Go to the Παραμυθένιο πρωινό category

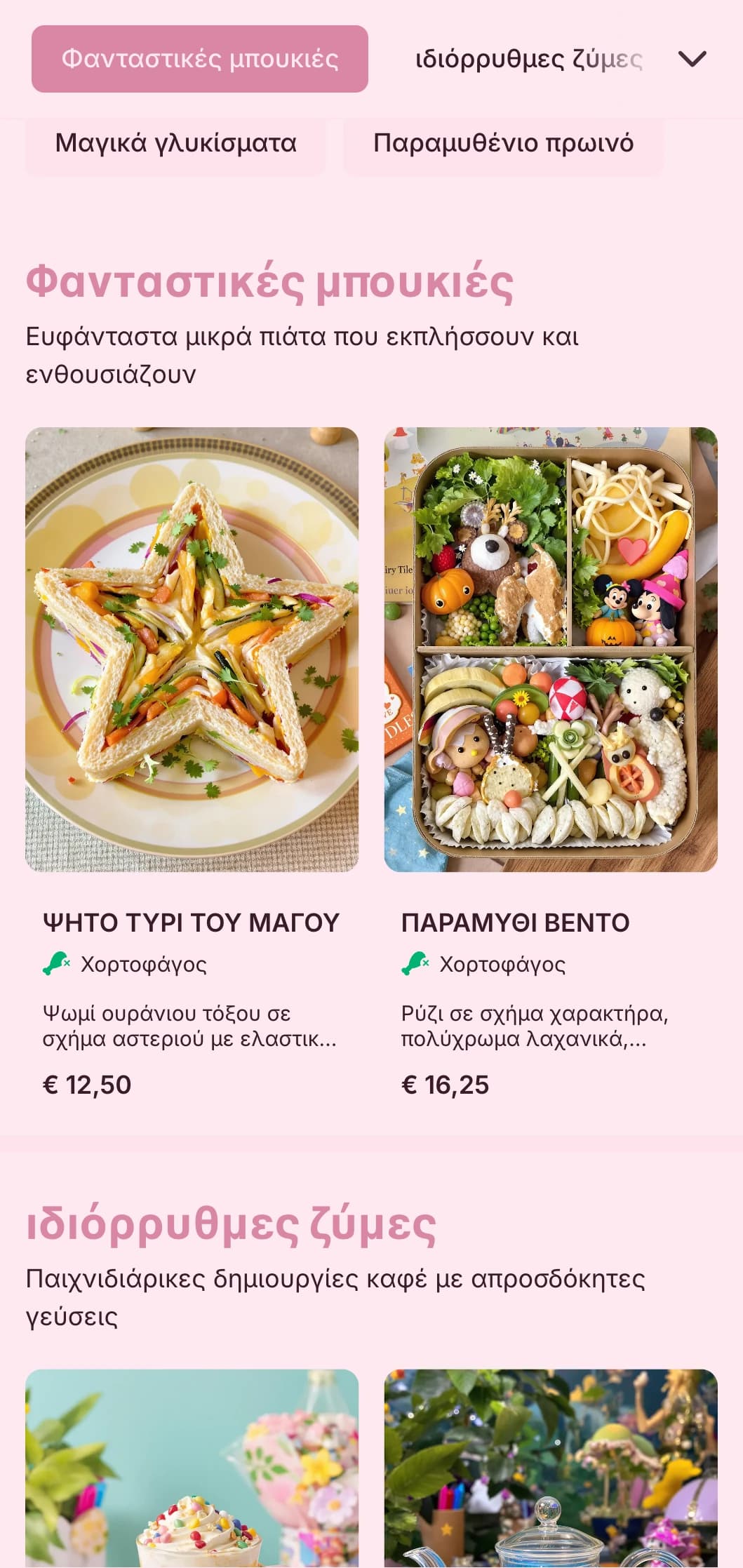click(503, 143)
